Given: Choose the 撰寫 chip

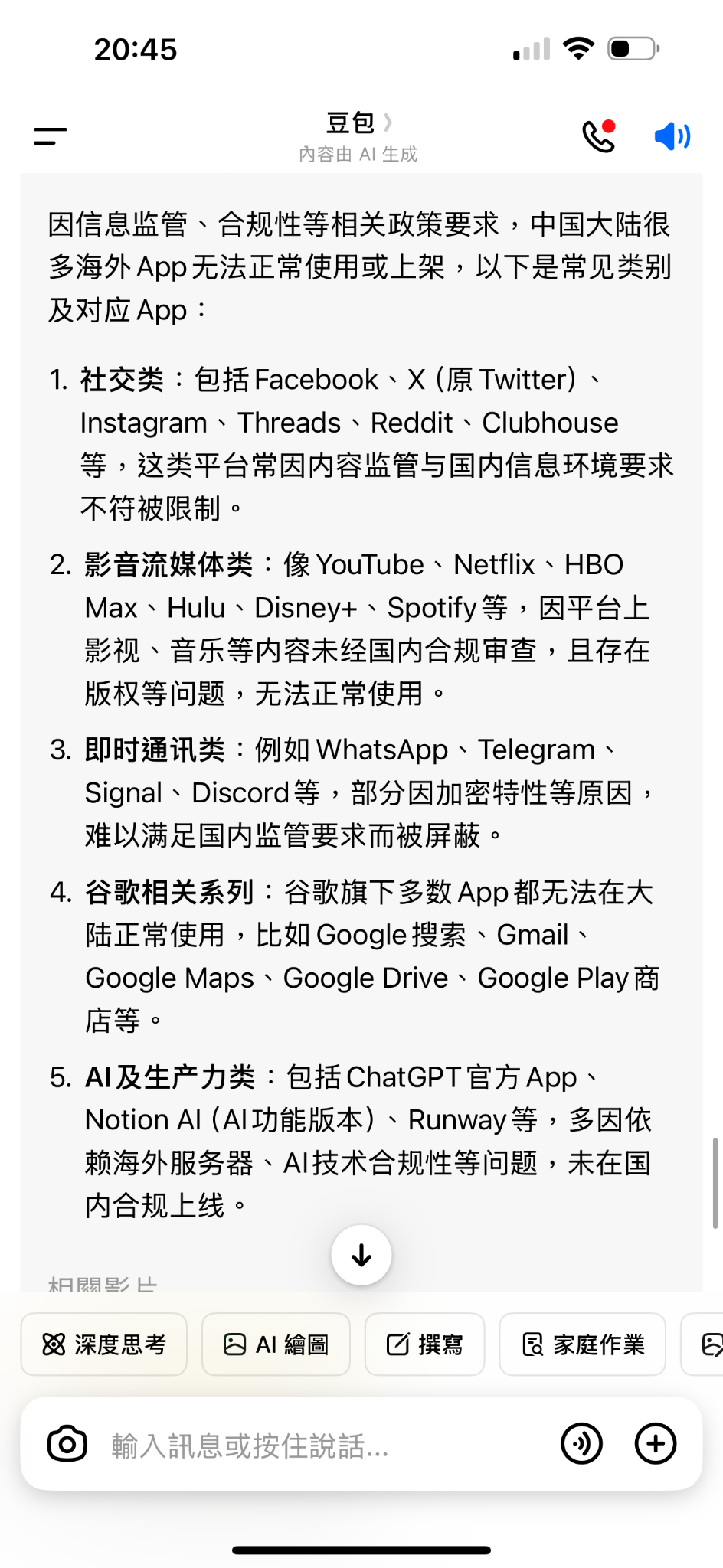Looking at the screenshot, I should pos(424,1344).
